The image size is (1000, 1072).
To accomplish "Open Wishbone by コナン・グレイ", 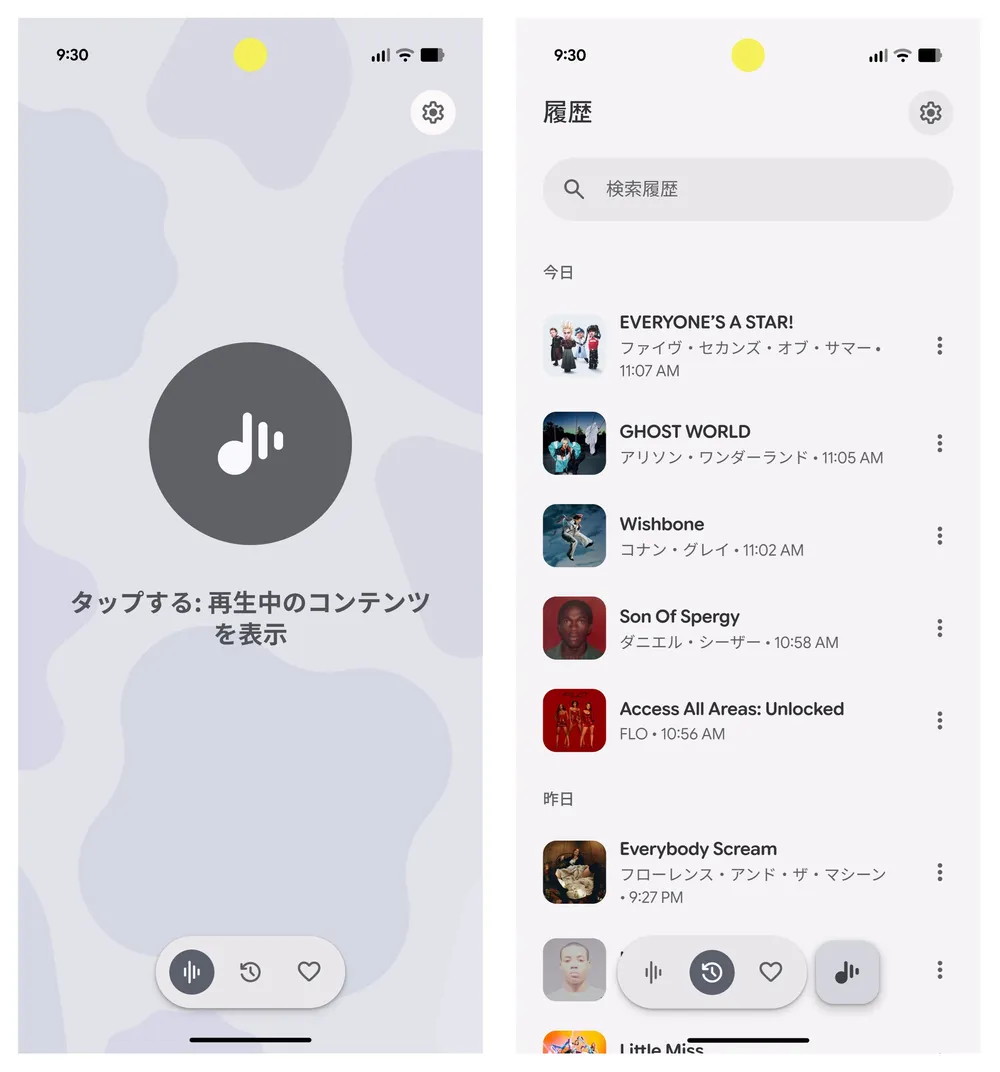I will (x=720, y=536).
